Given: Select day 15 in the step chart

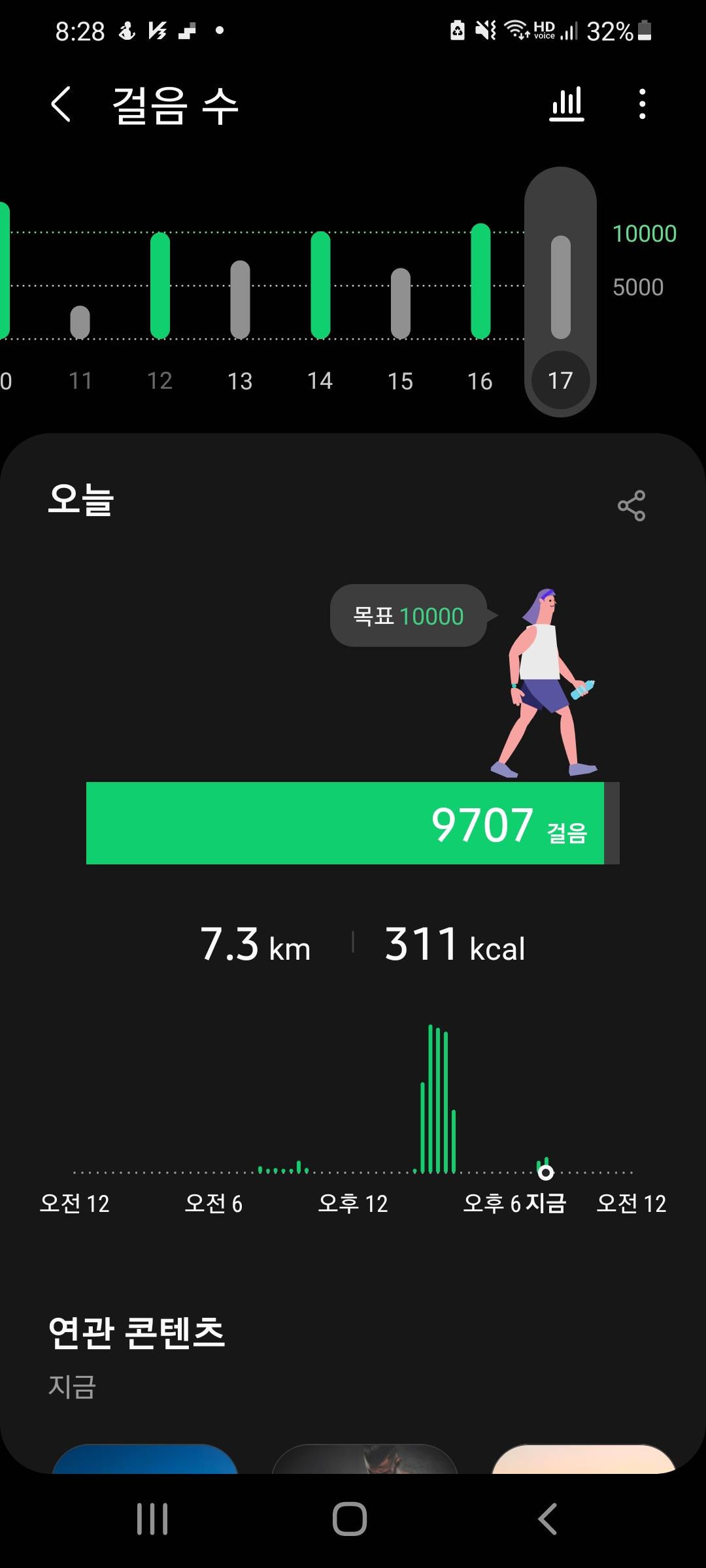Looking at the screenshot, I should click(x=400, y=307).
